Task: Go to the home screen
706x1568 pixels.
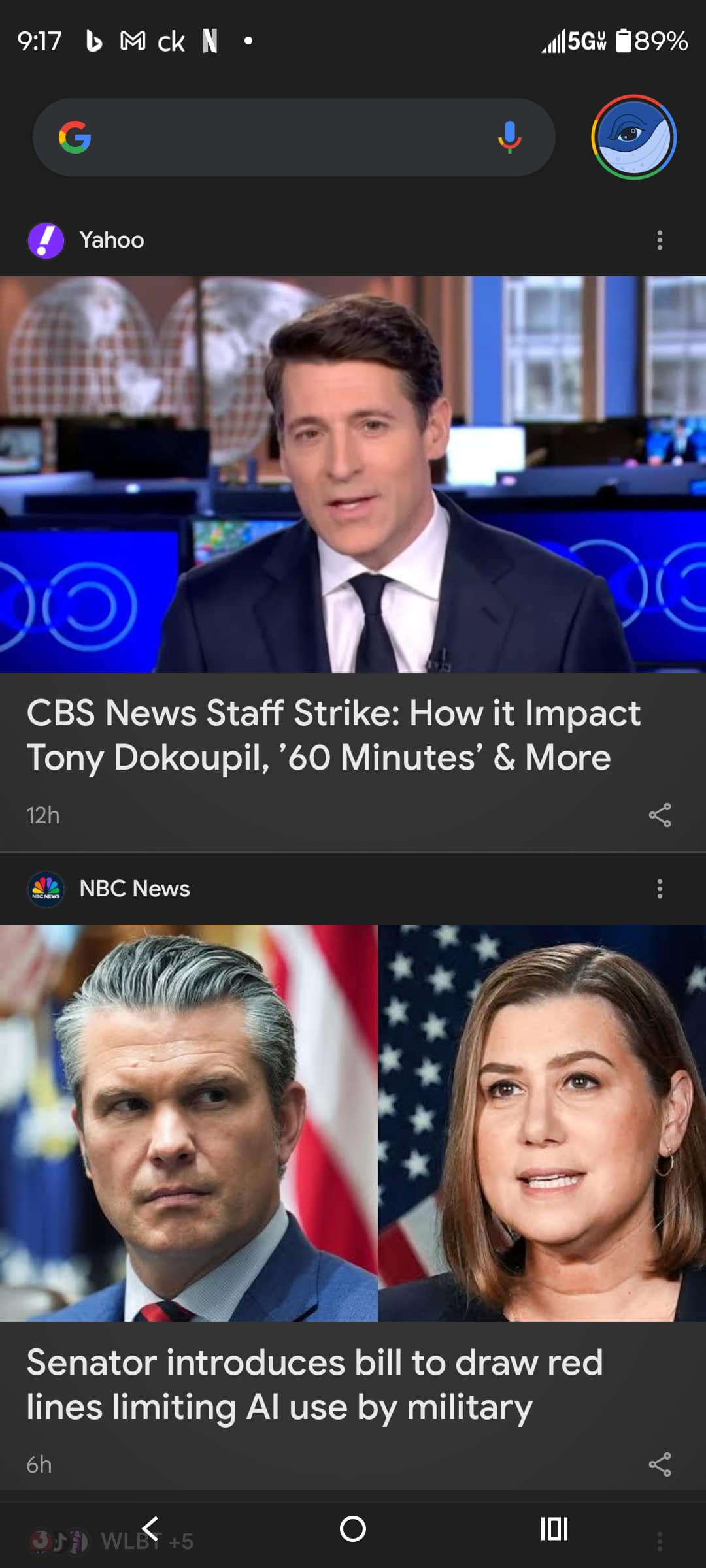Action: coord(353,1529)
